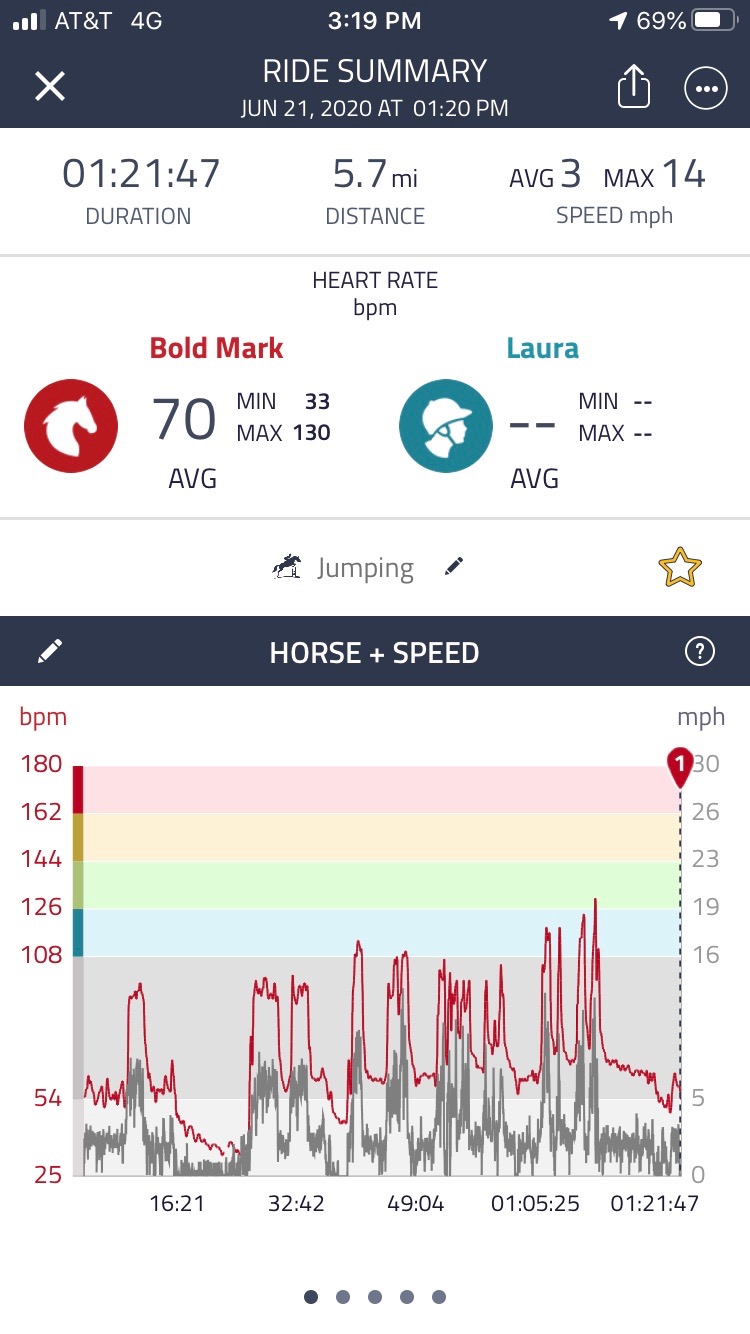Open the more options menu

coord(706,88)
